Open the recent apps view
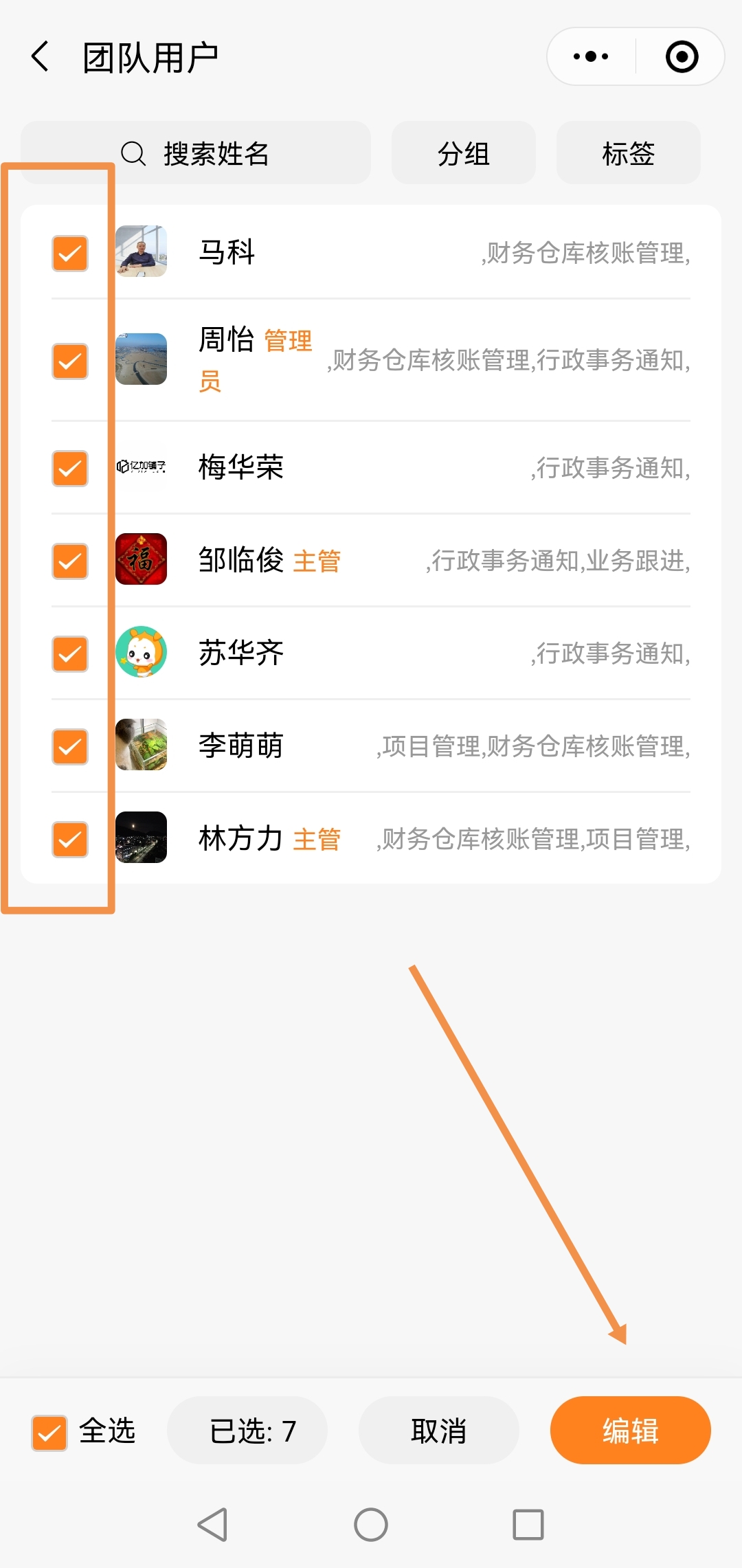 (528, 1525)
